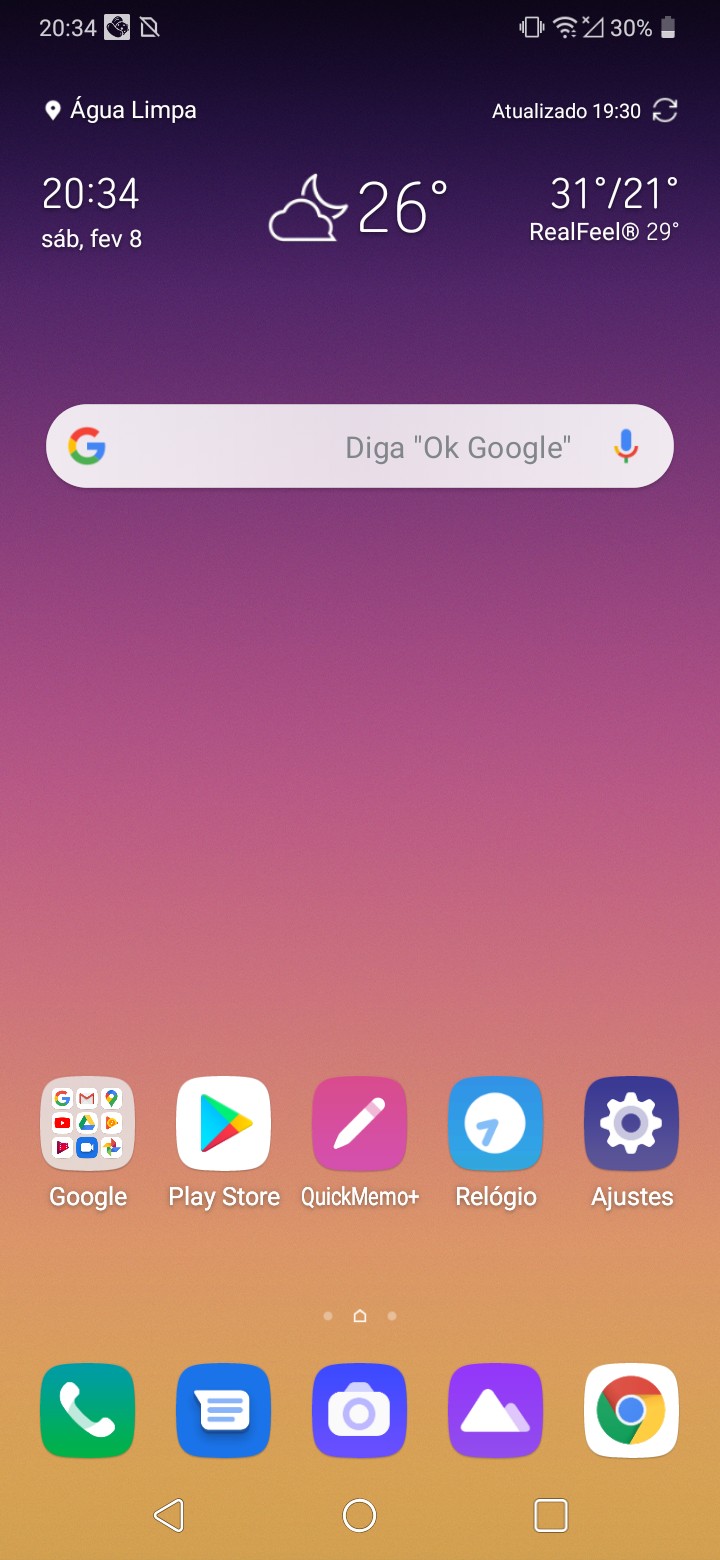Open QuickMemo+ app
Viewport: 720px width, 1560px height.
pyautogui.click(x=360, y=1124)
